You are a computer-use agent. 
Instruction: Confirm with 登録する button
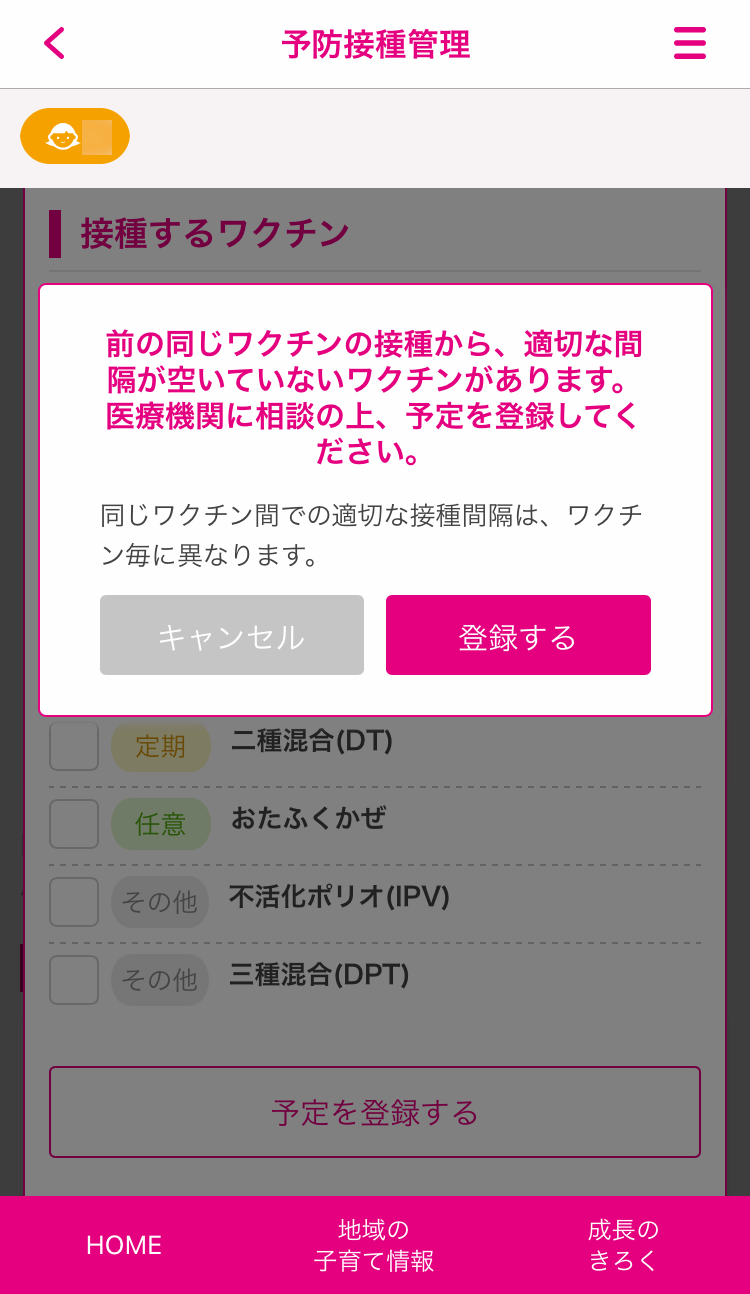pyautogui.click(x=518, y=635)
